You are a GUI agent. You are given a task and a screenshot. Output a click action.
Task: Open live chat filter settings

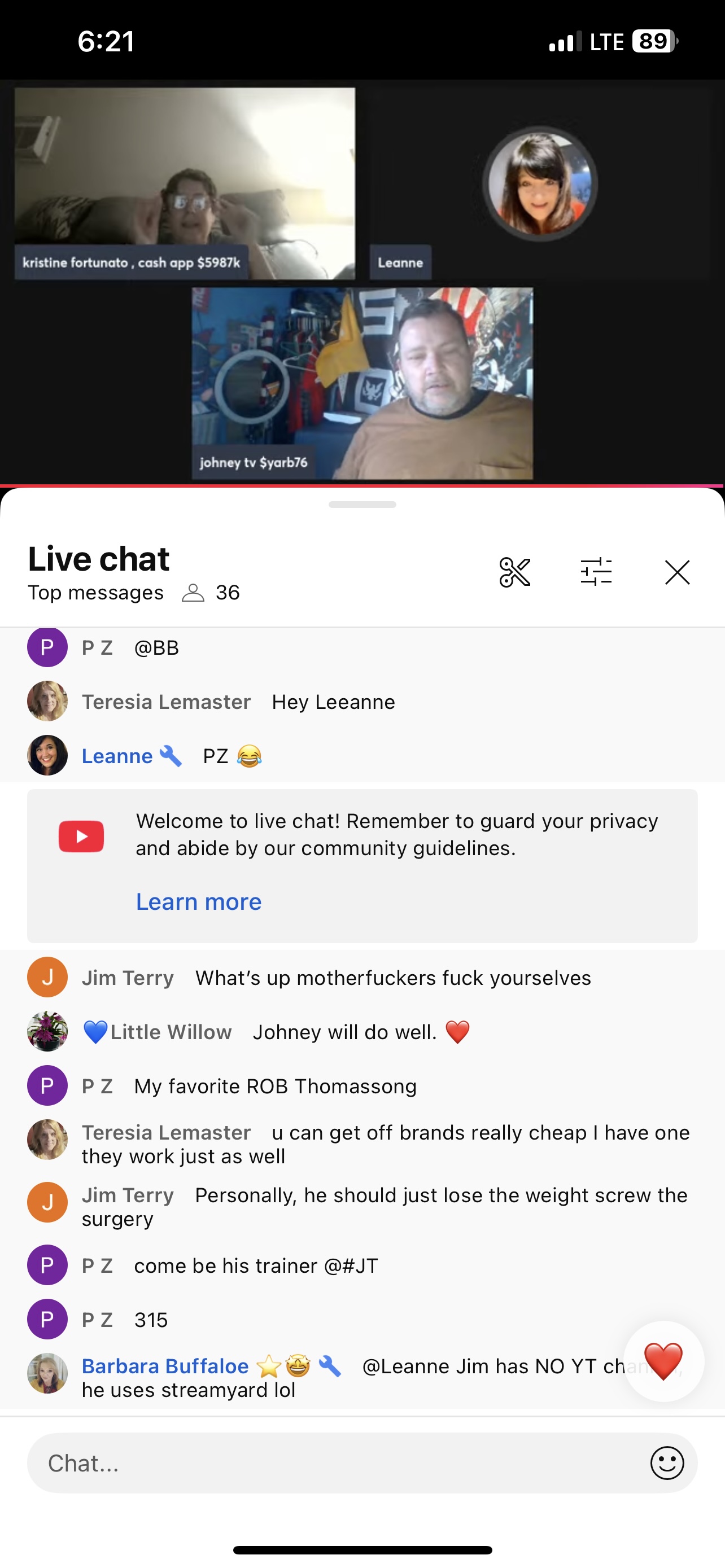[596, 572]
